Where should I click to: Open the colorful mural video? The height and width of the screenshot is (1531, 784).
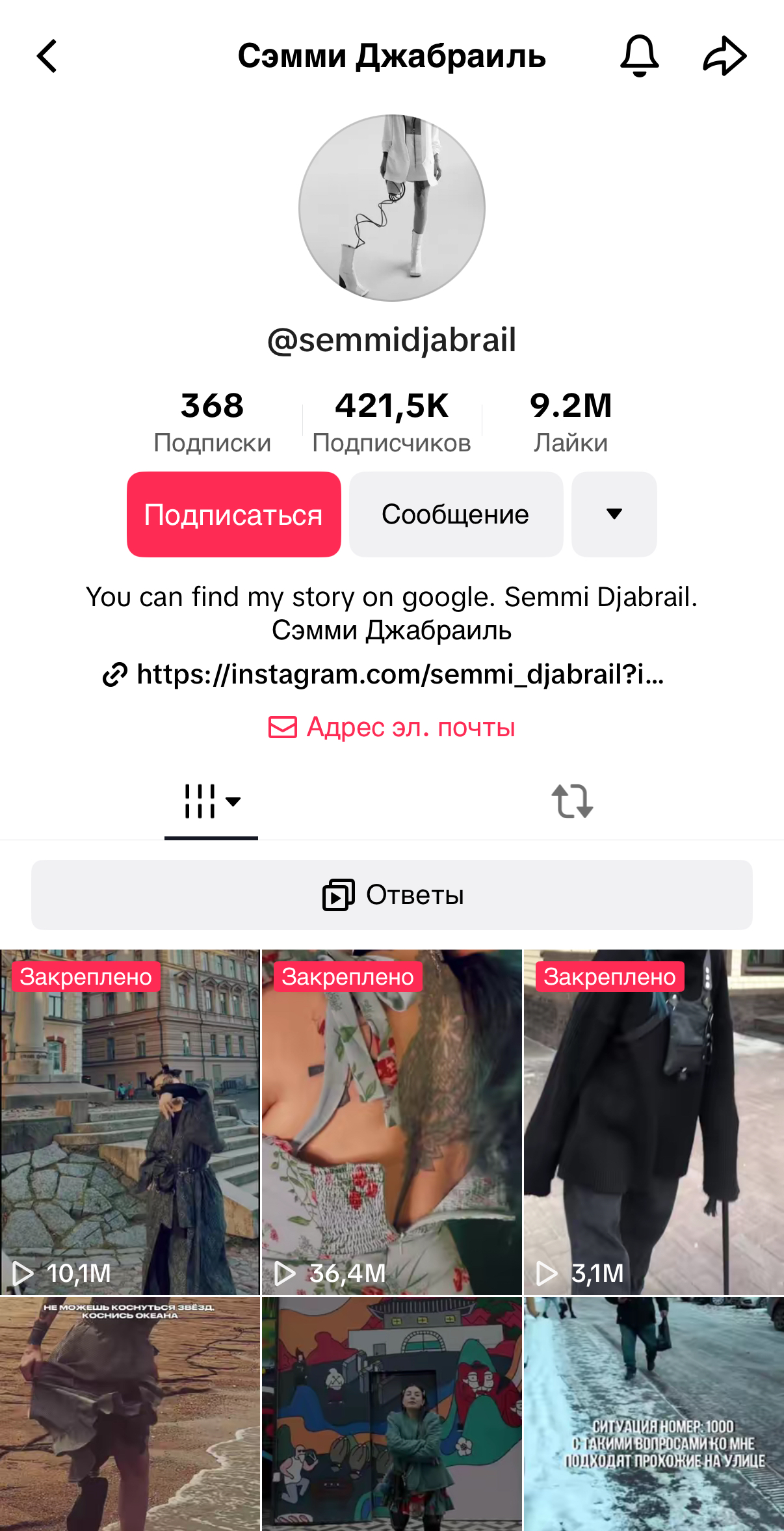392,1414
